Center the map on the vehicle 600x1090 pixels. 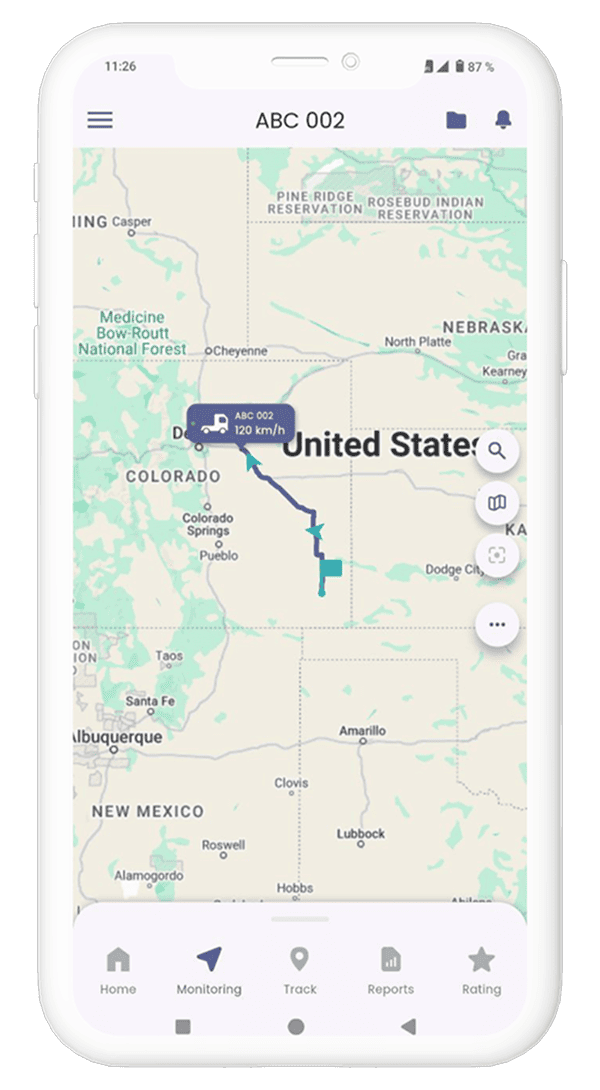497,555
